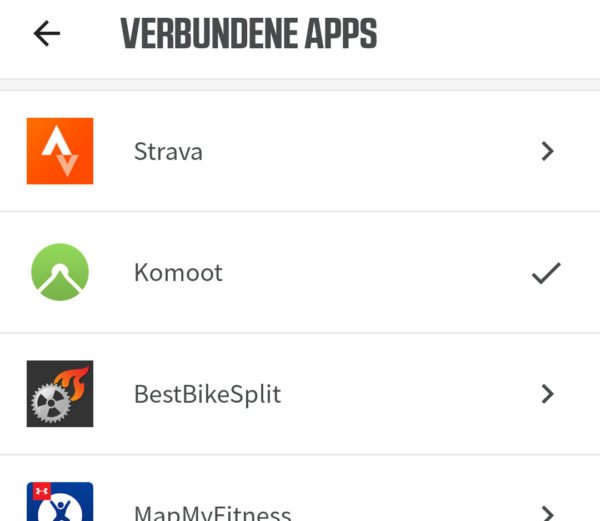Go back from Verbundene Apps
This screenshot has width=600, height=521.
(x=47, y=34)
